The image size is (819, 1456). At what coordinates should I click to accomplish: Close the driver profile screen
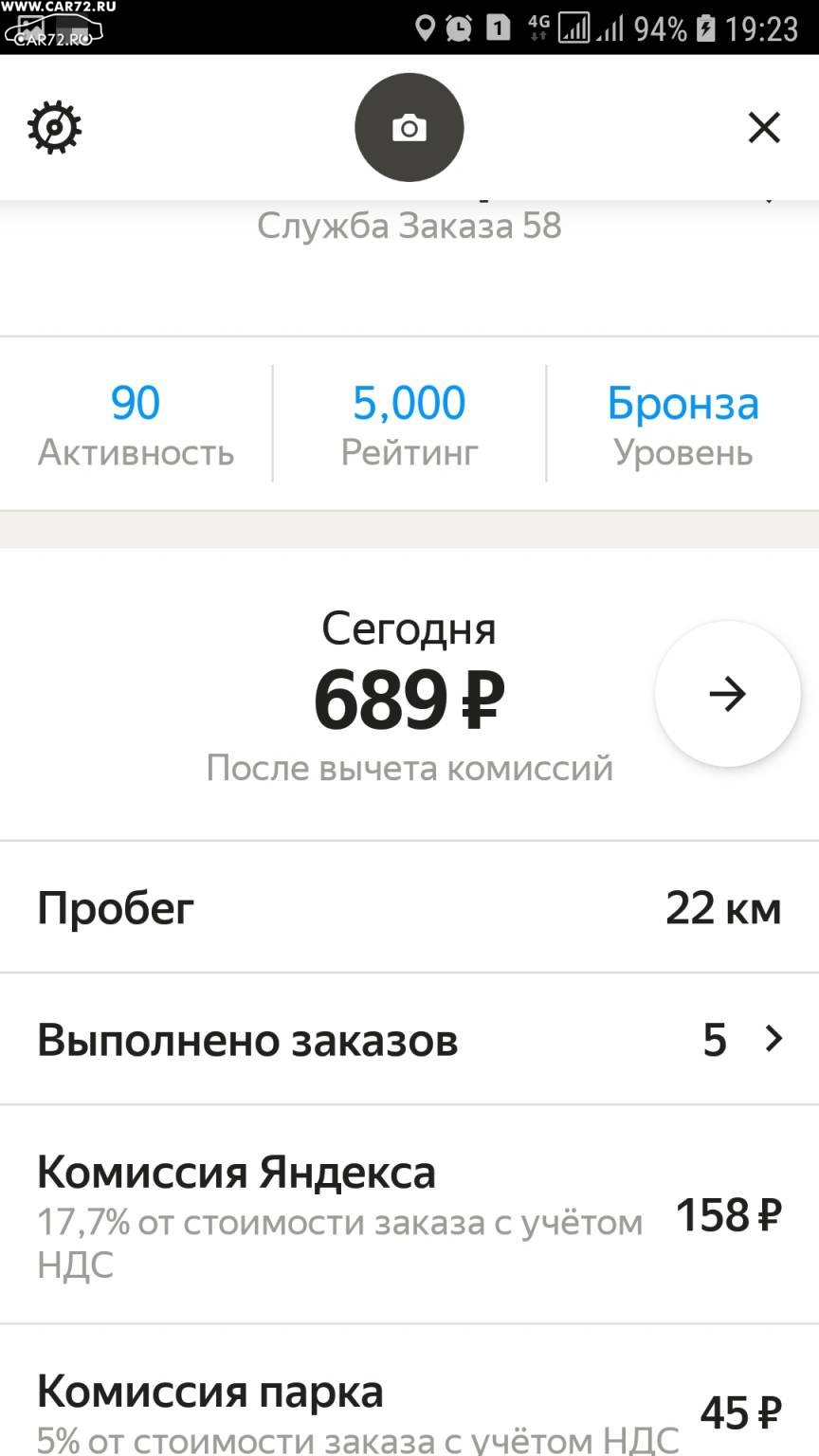[764, 127]
